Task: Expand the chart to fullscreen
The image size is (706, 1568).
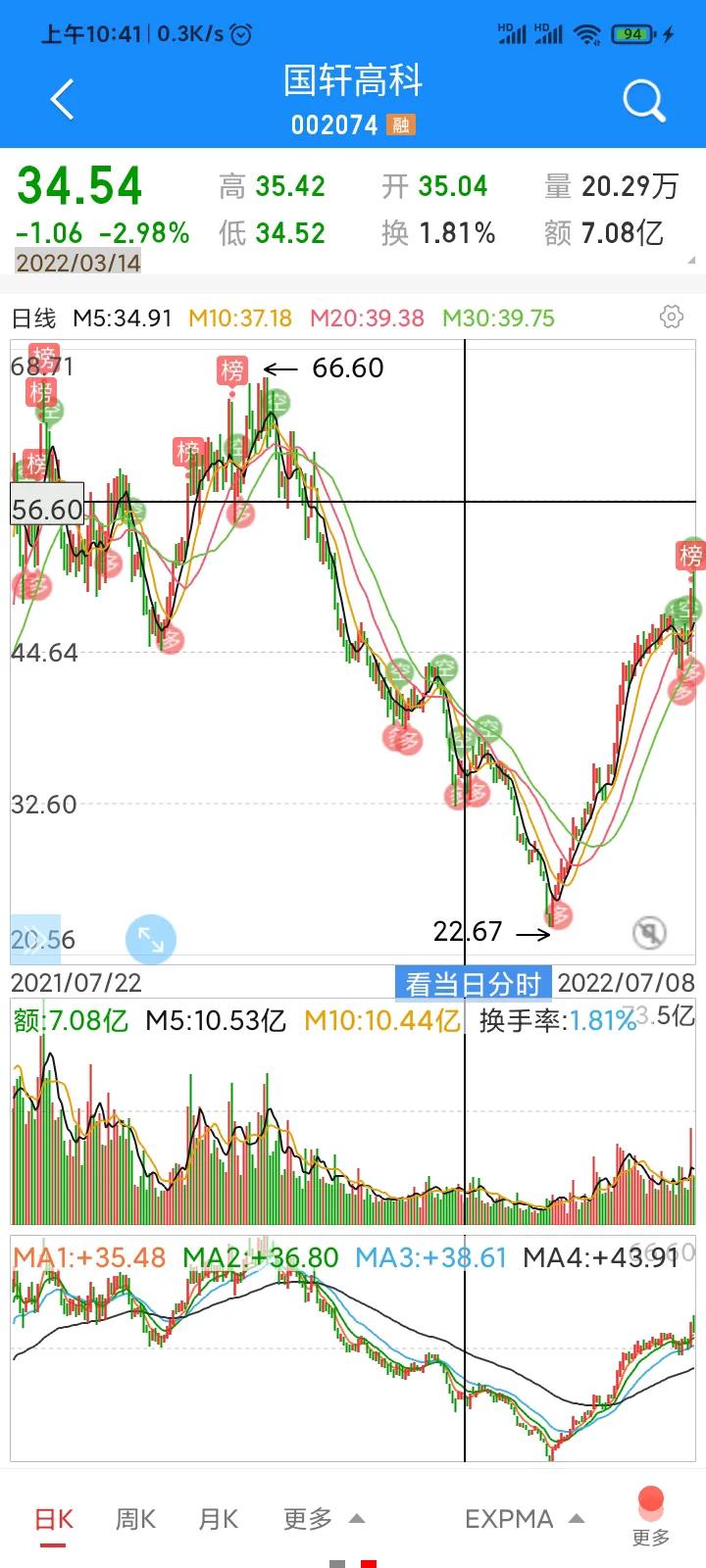Action: pos(151,939)
